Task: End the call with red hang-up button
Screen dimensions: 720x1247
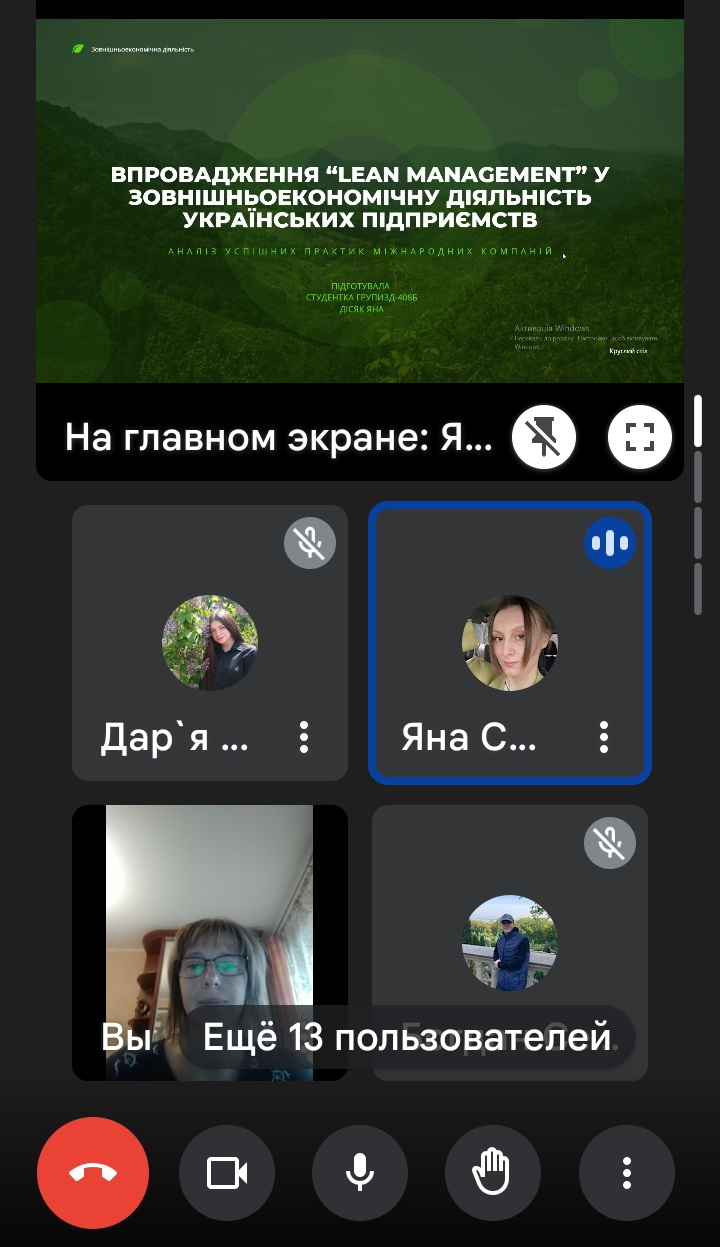Action: tap(93, 1173)
